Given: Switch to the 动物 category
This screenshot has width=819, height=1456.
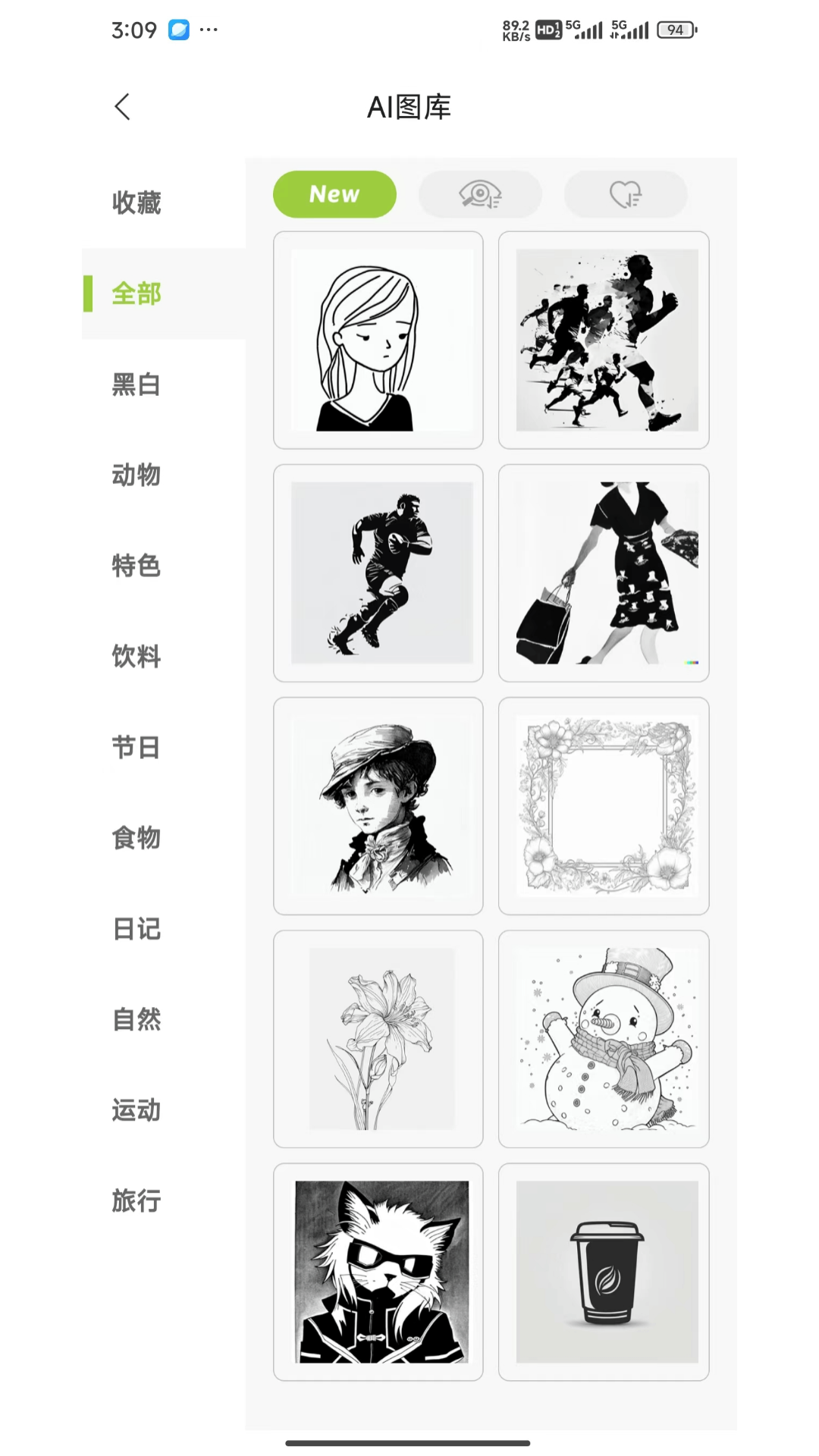Looking at the screenshot, I should pos(136,475).
